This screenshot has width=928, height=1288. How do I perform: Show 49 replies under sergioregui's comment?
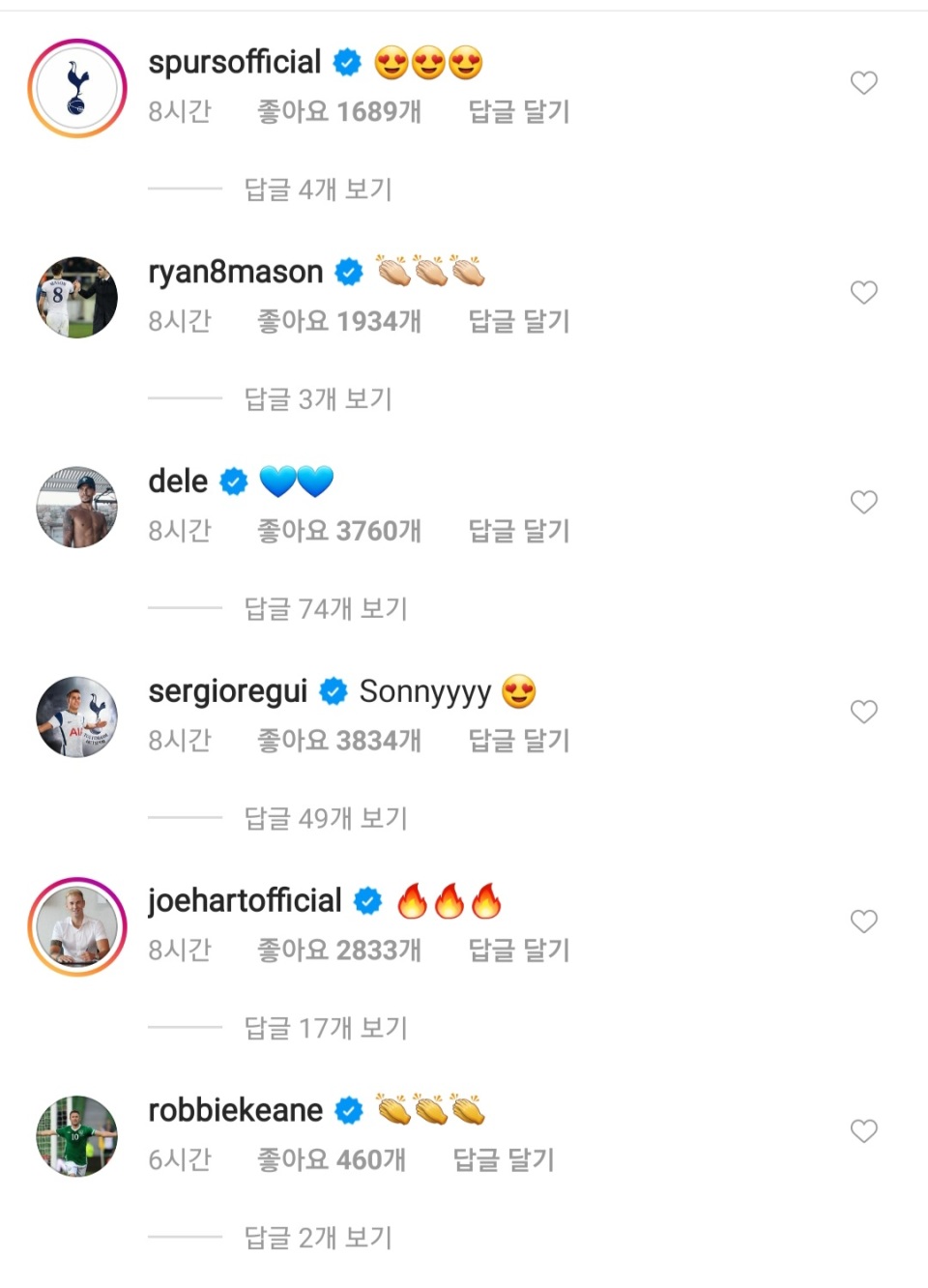[x=325, y=819]
